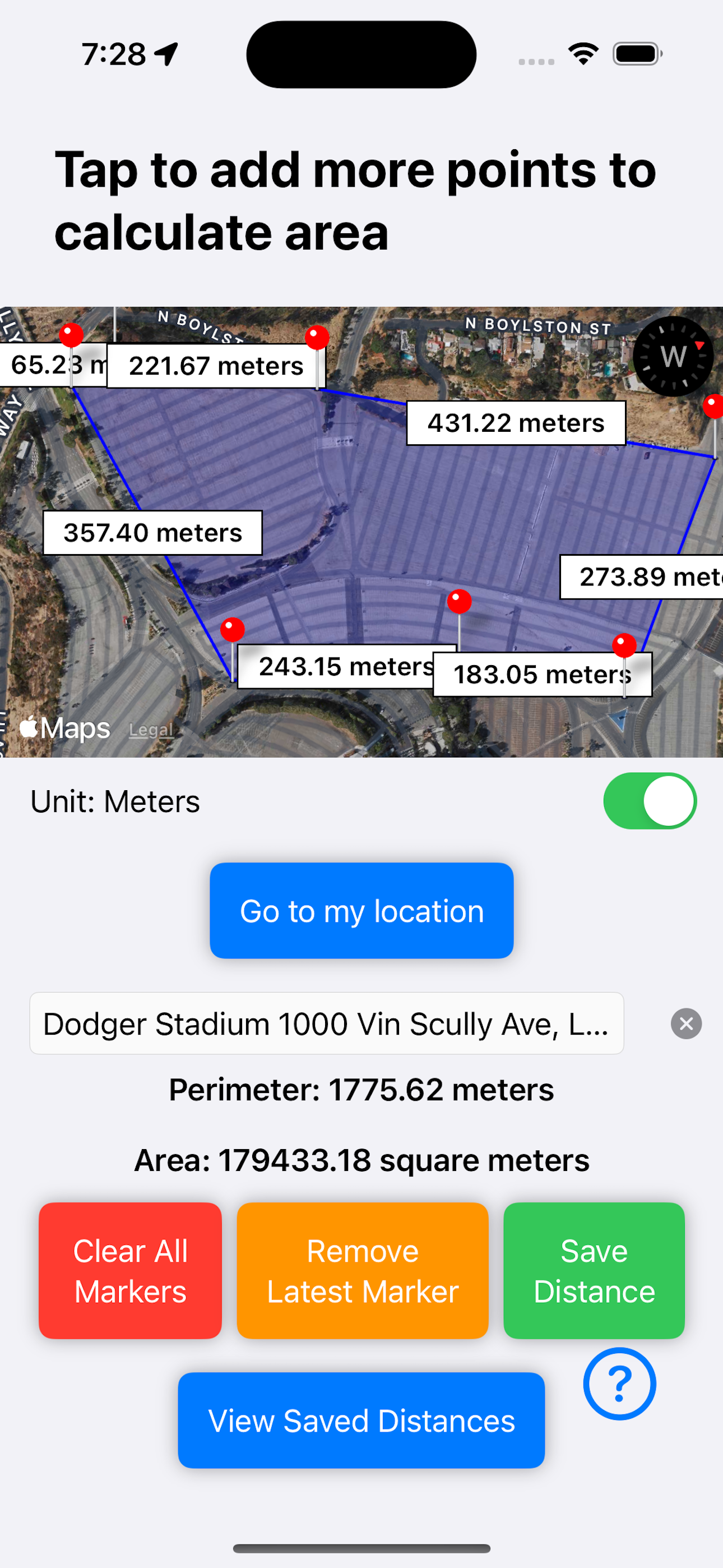View Saved Distances
Image resolution: width=723 pixels, height=1568 pixels.
click(361, 1420)
